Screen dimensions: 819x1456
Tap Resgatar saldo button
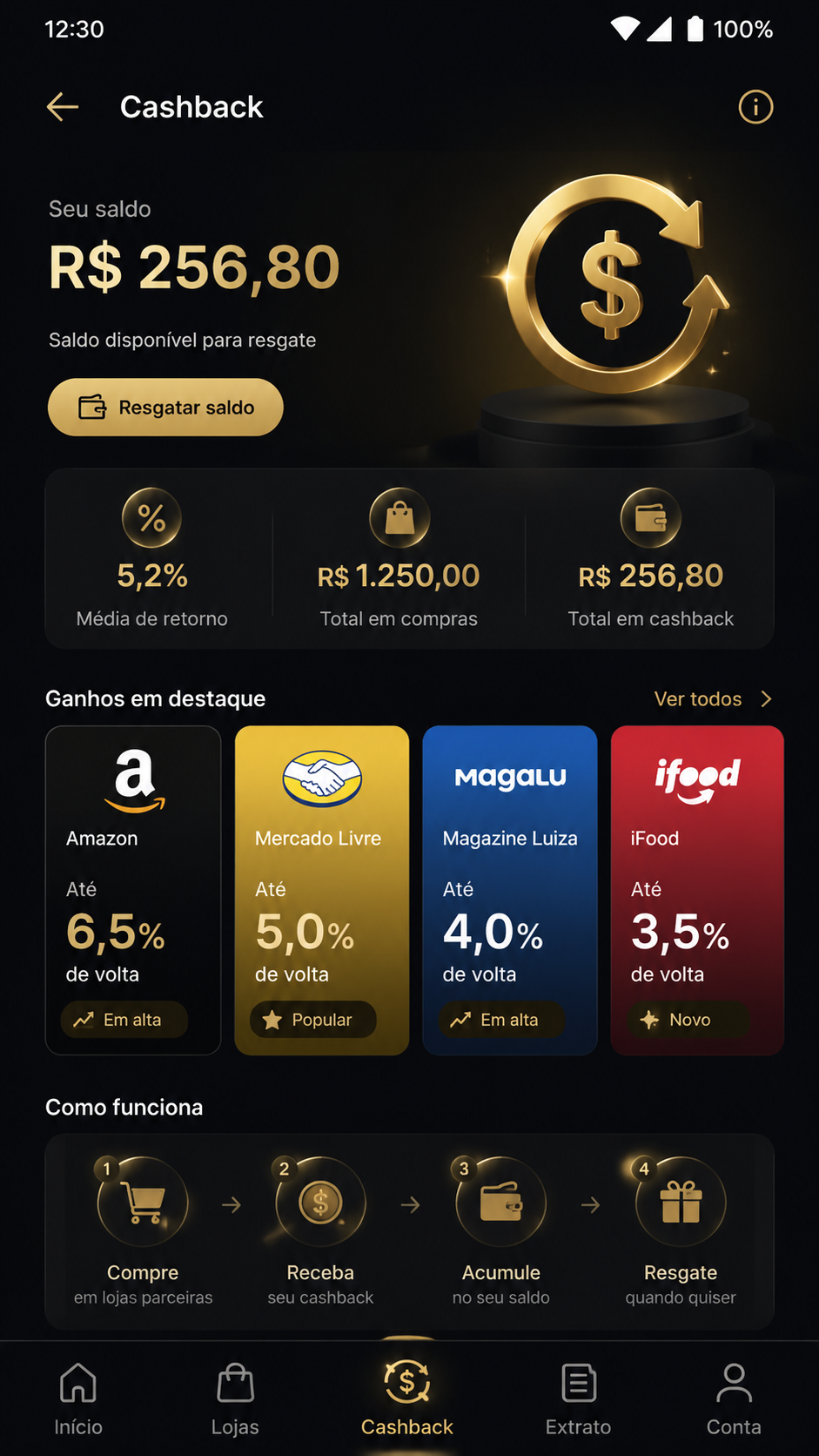click(165, 407)
